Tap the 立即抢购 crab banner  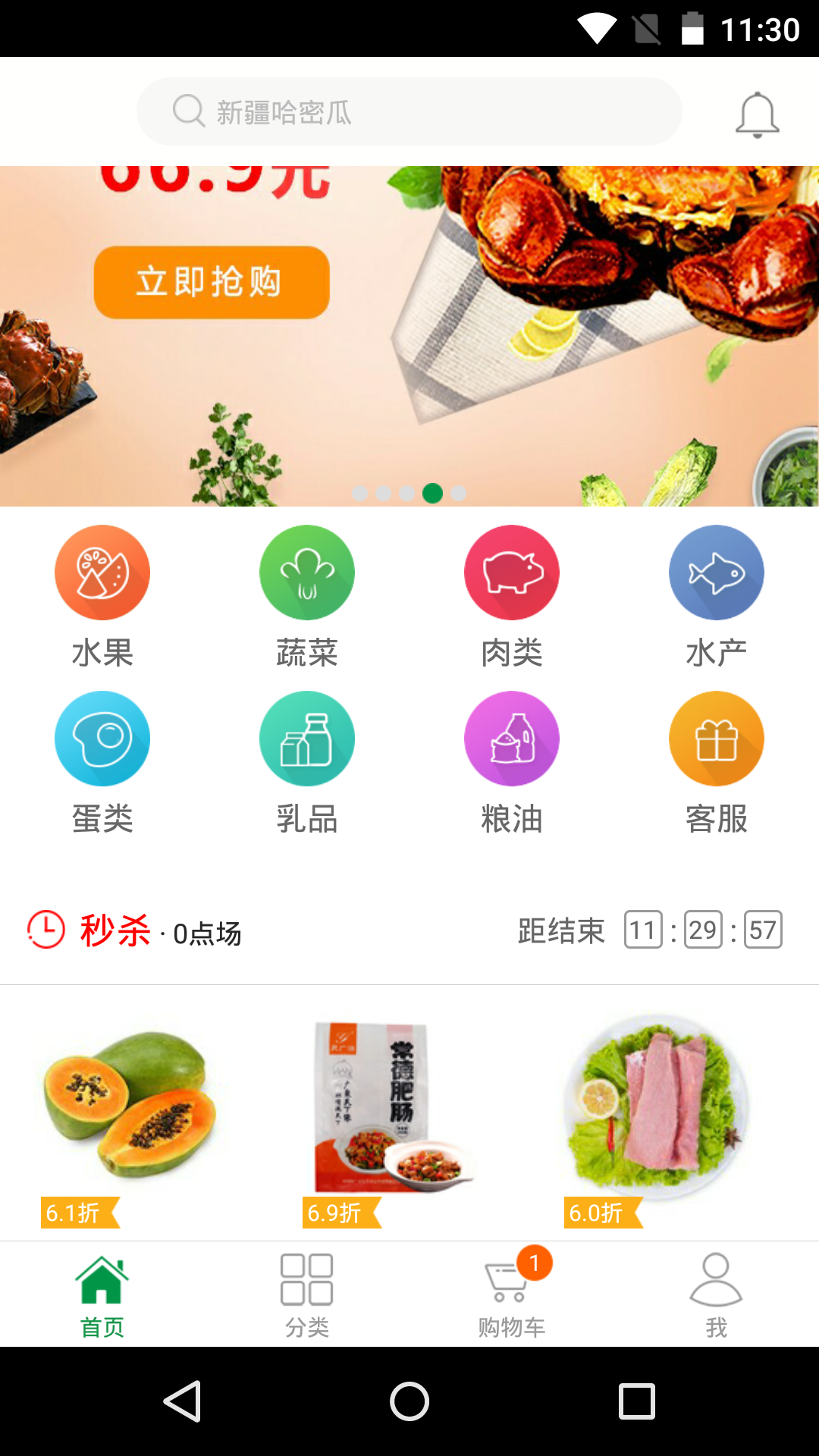(x=409, y=336)
